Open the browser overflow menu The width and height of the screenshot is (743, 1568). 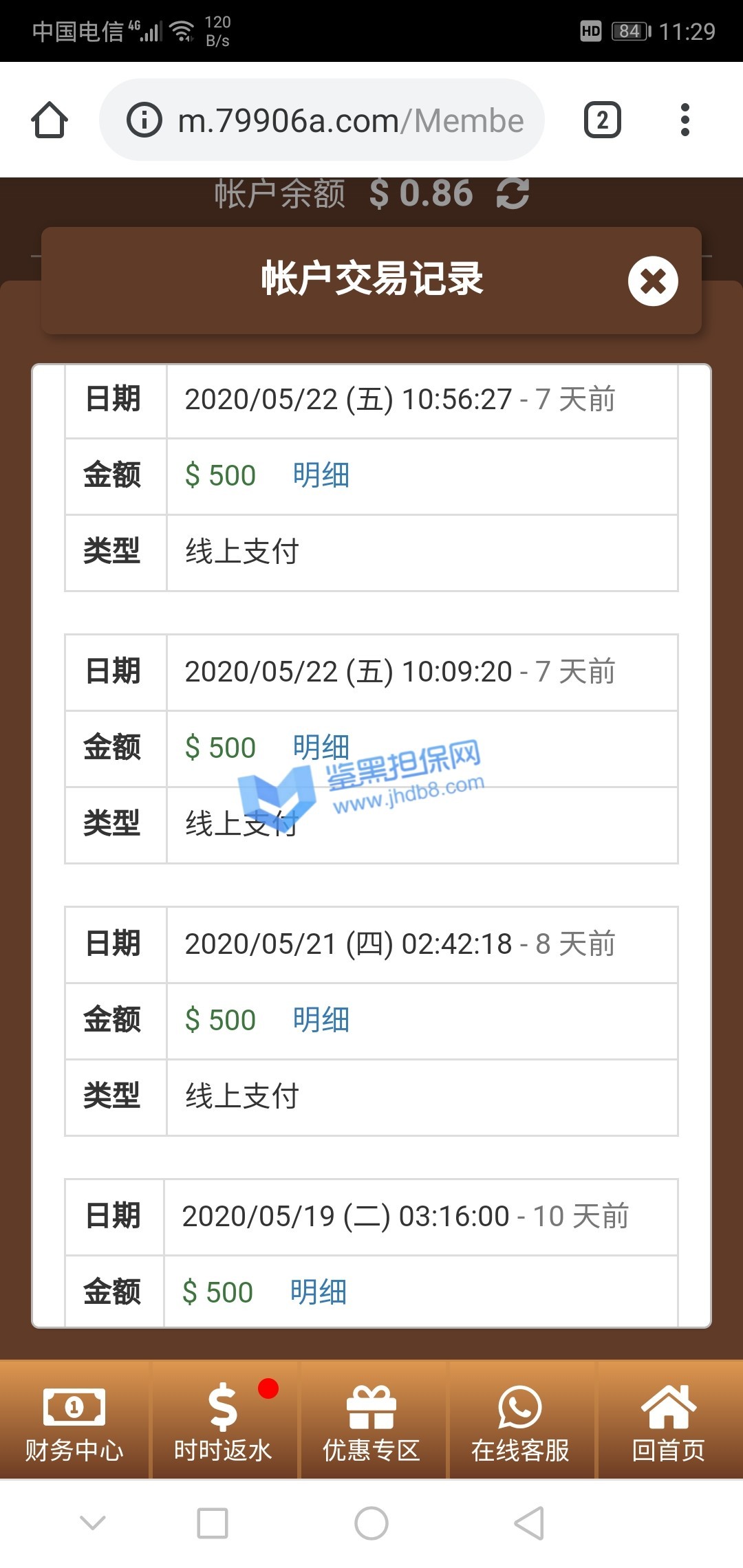coord(685,120)
